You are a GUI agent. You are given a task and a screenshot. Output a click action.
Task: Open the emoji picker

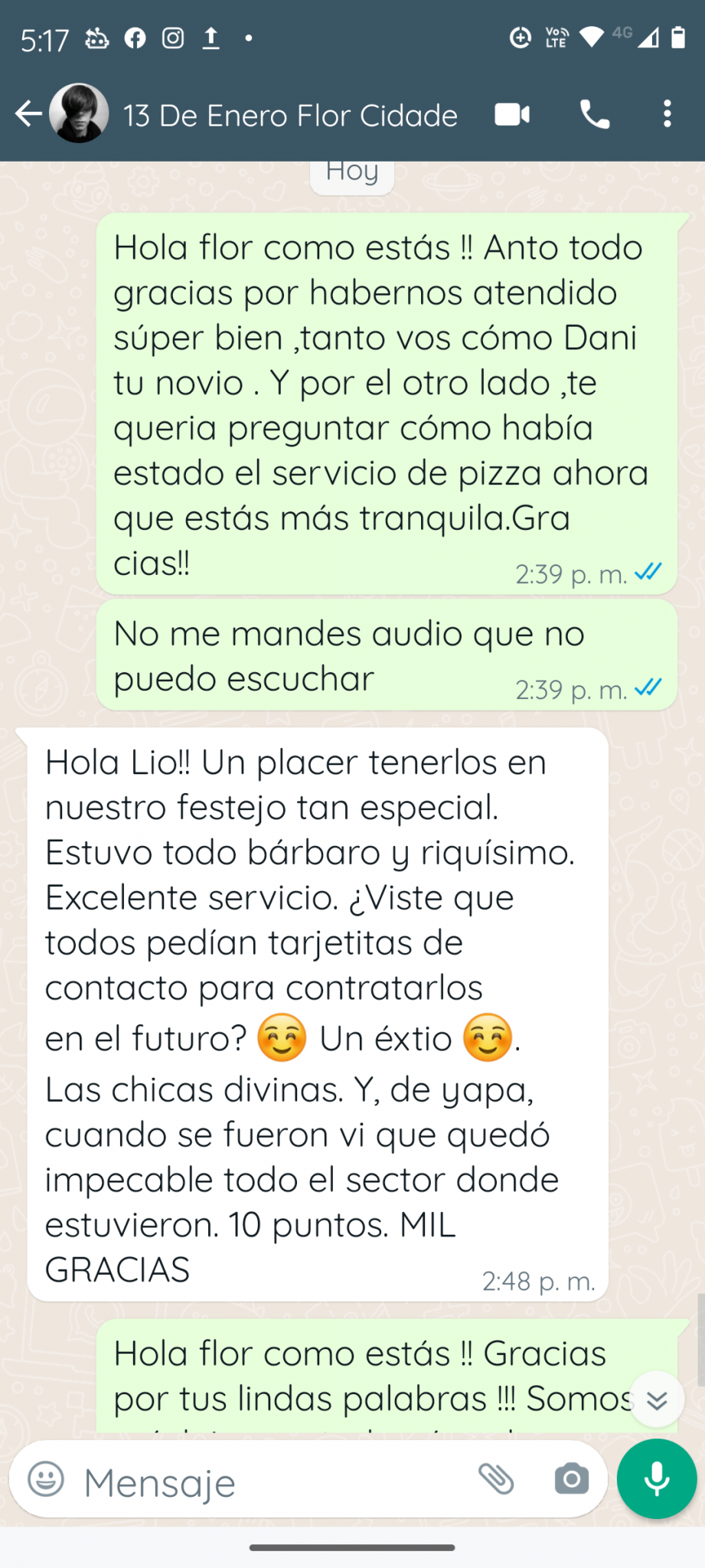(x=46, y=1478)
